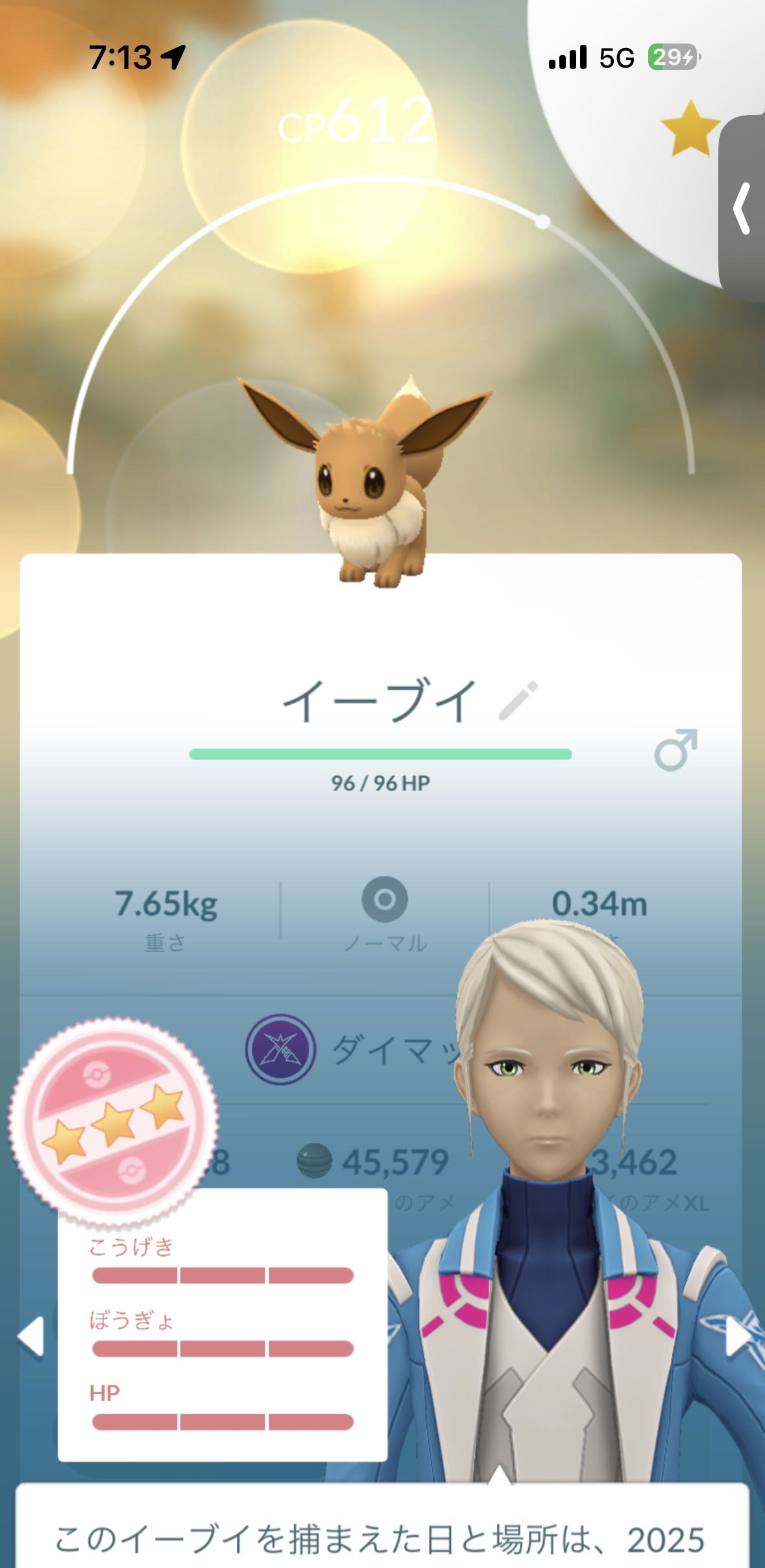Toggle the favorite star for this Eevee
765x1568 pixels.
(x=690, y=129)
